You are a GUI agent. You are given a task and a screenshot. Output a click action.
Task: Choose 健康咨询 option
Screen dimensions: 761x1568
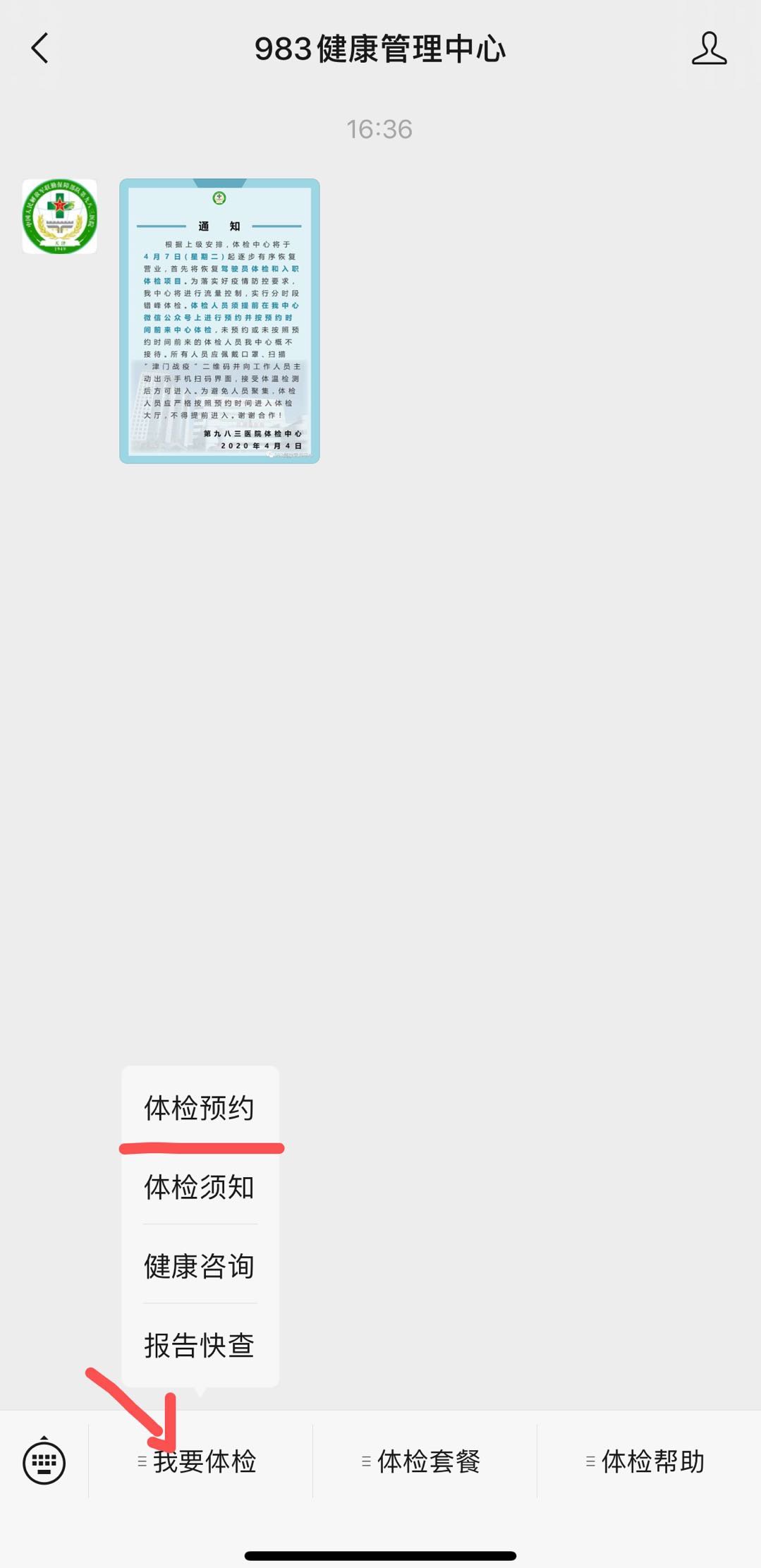tap(200, 1266)
